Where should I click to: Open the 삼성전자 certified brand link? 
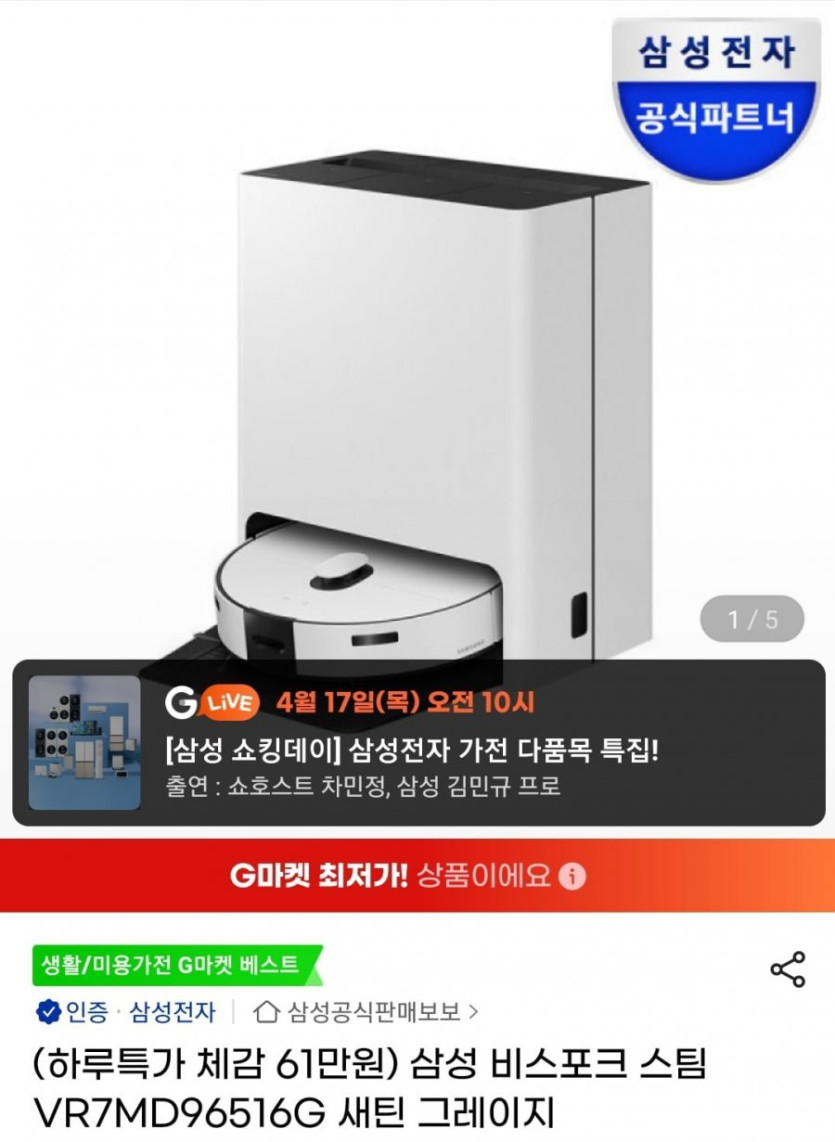coord(172,1012)
